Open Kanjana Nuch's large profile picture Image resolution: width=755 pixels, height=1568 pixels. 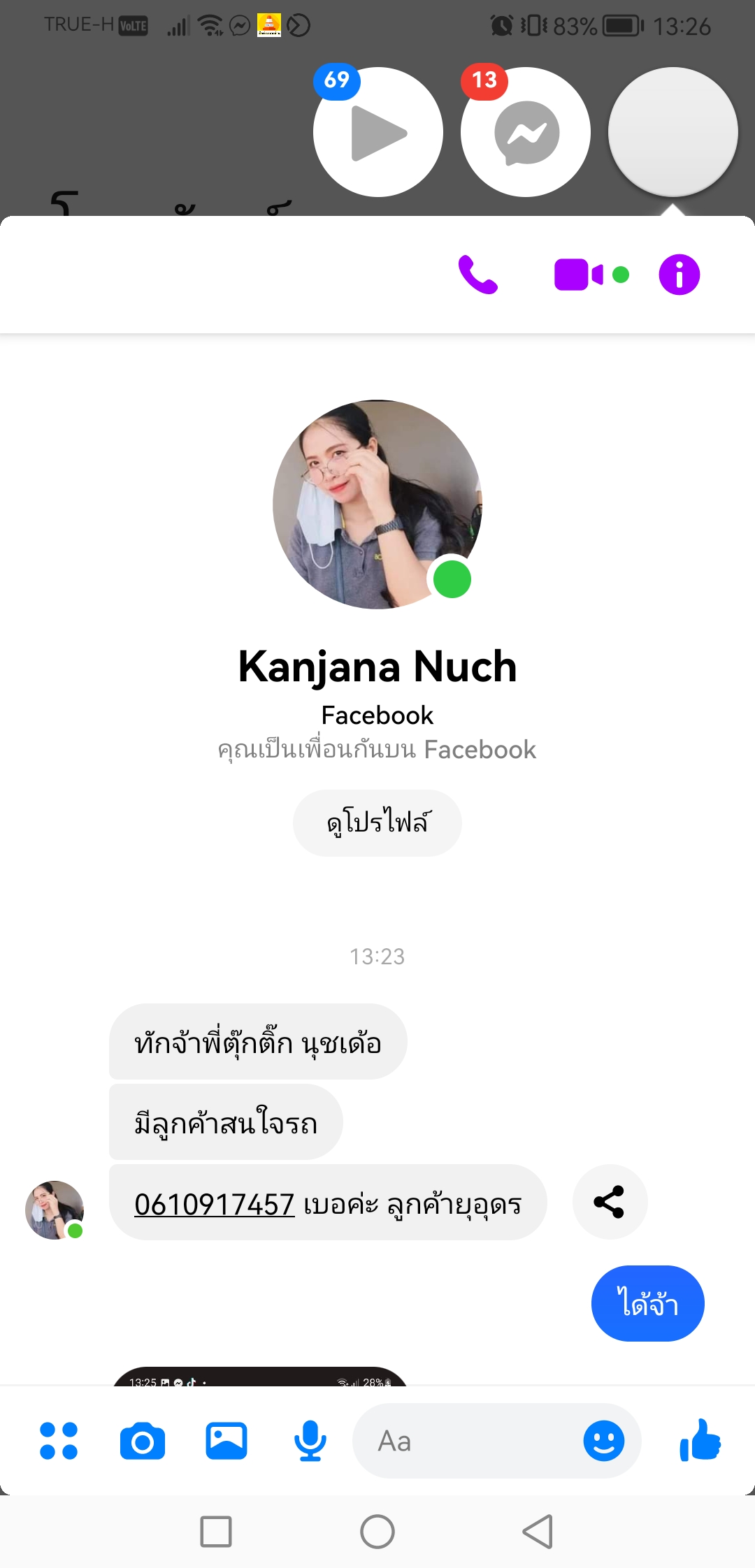click(x=377, y=504)
